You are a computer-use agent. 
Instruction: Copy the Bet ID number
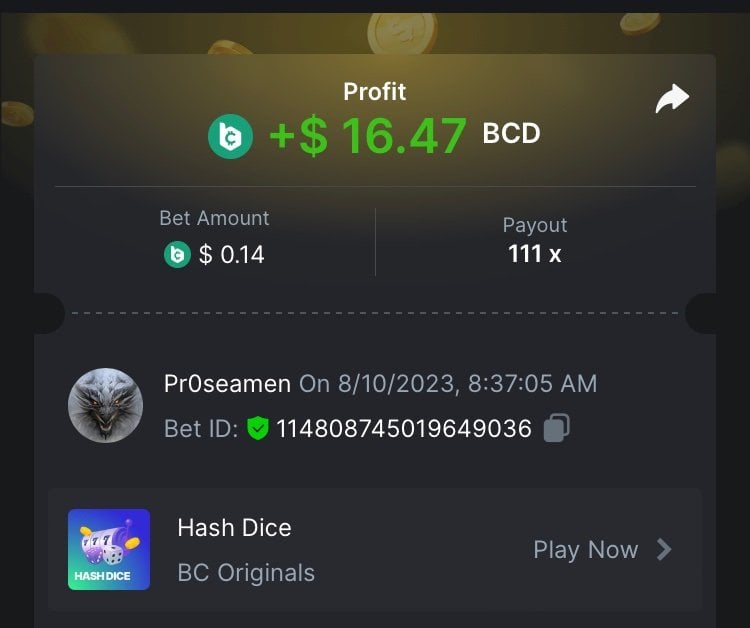coord(556,429)
